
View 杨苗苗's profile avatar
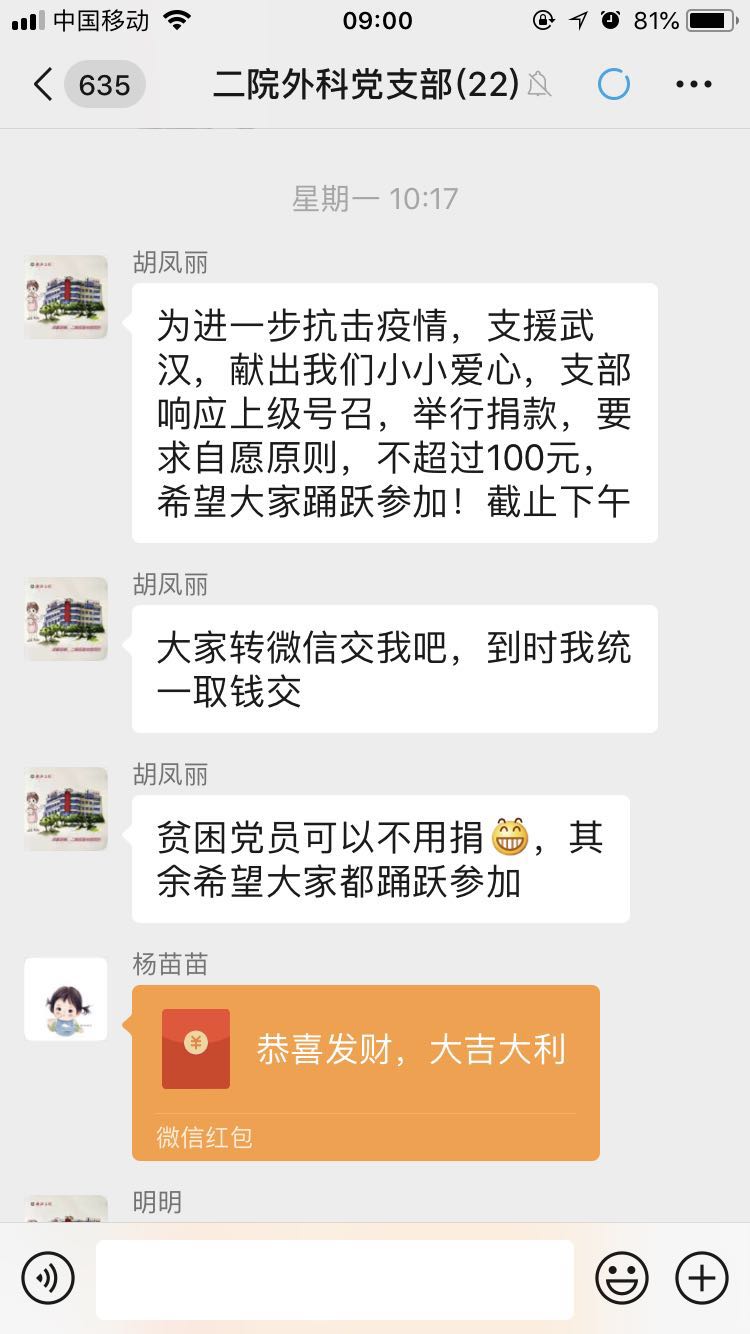66,999
